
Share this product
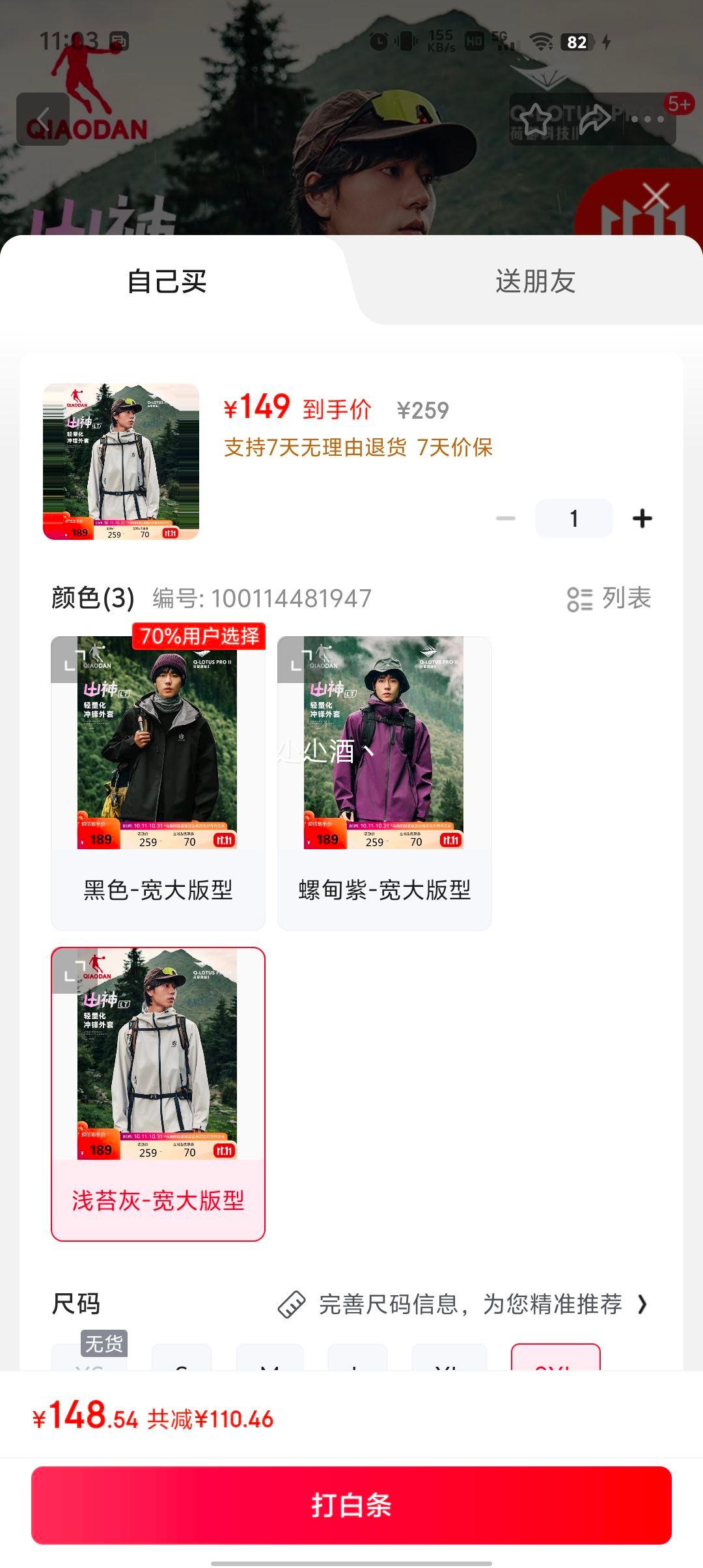[x=594, y=119]
